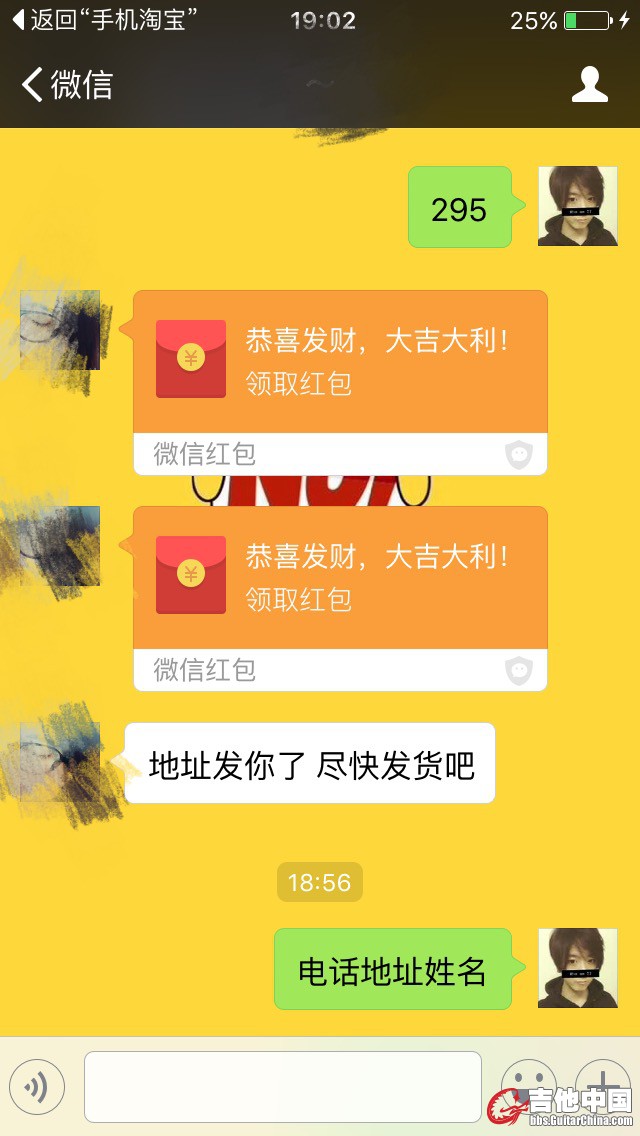640x1136 pixels.
Task: Open the contact profile icon
Action: pos(589,85)
